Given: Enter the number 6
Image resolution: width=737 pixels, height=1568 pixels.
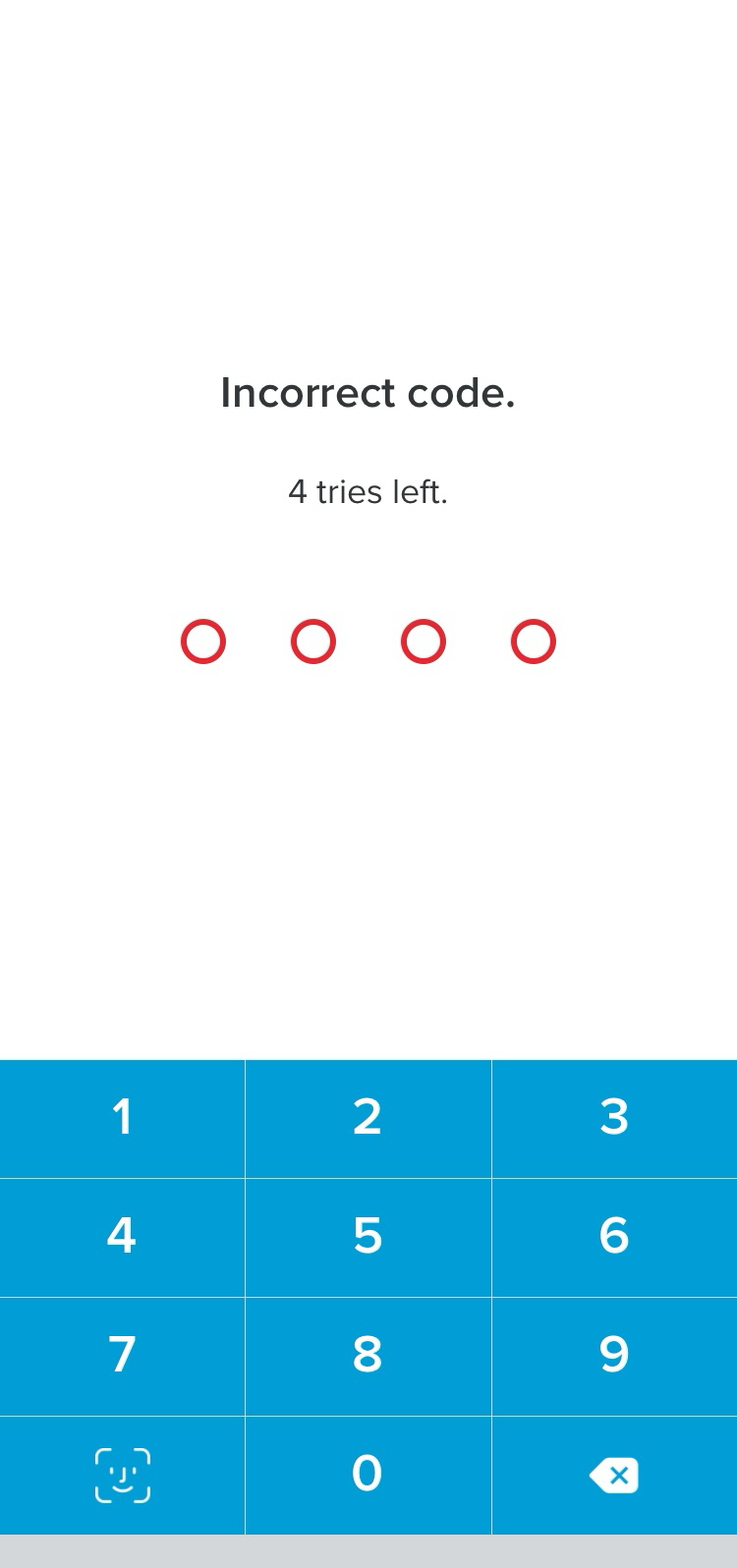Looking at the screenshot, I should click(x=614, y=1237).
